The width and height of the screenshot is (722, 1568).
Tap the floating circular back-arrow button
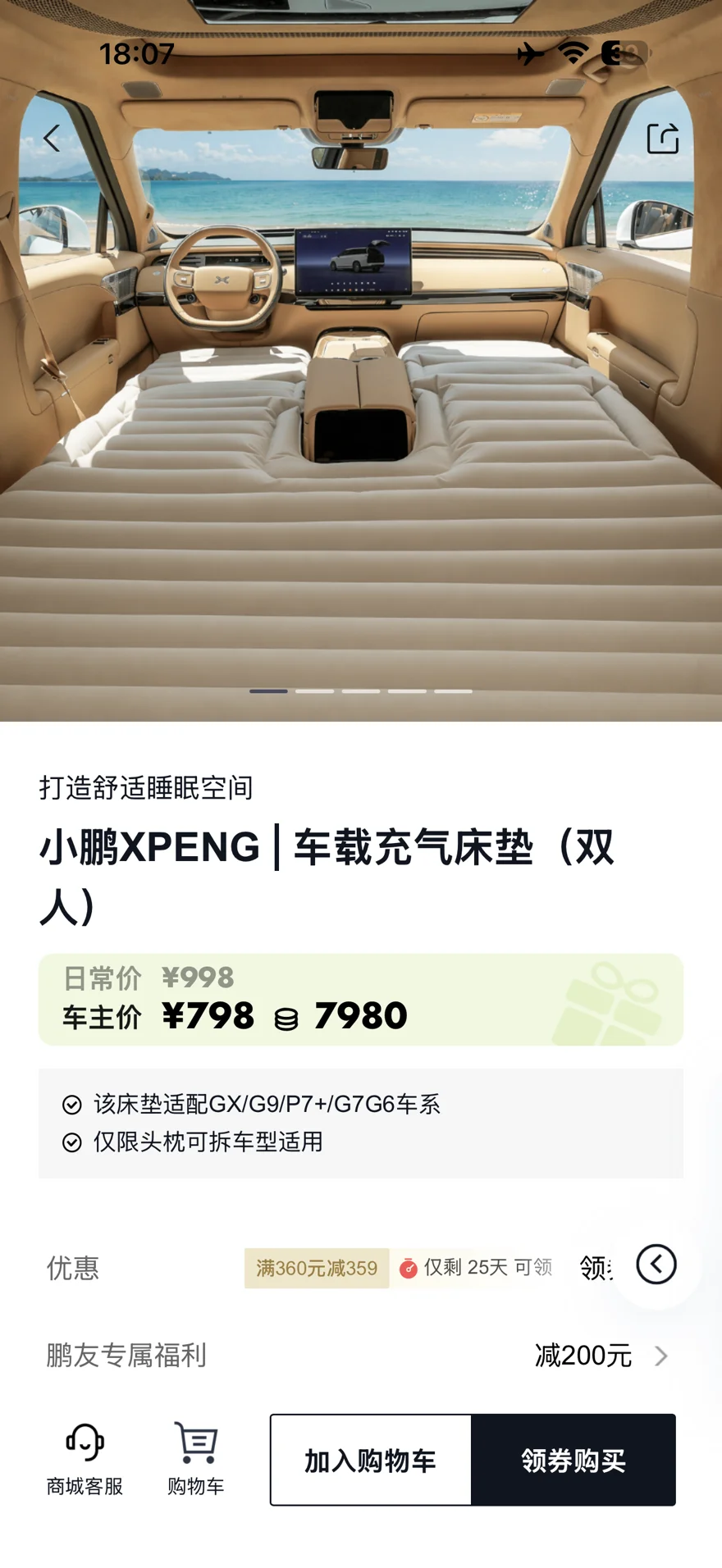(x=656, y=1264)
